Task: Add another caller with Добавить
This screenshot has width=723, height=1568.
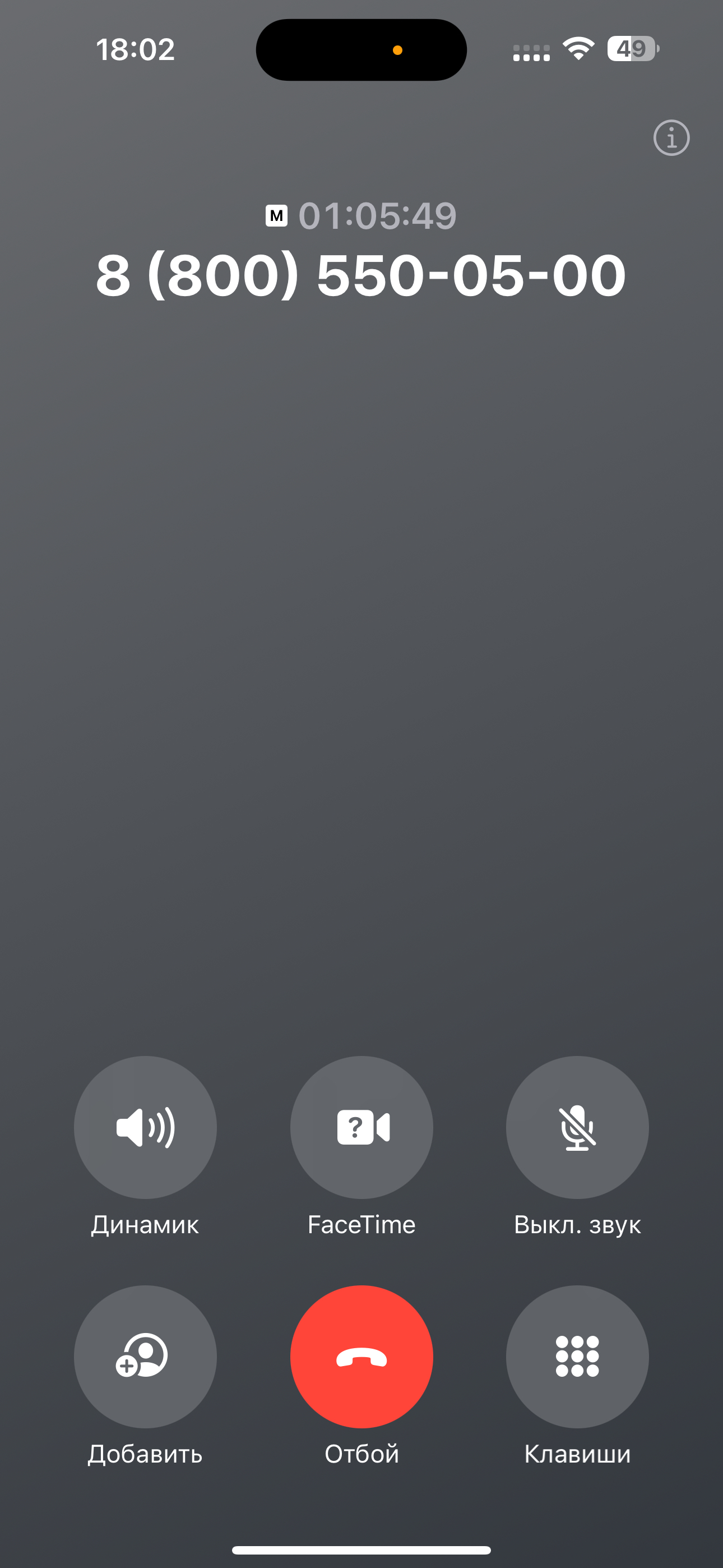Action: [146, 1357]
